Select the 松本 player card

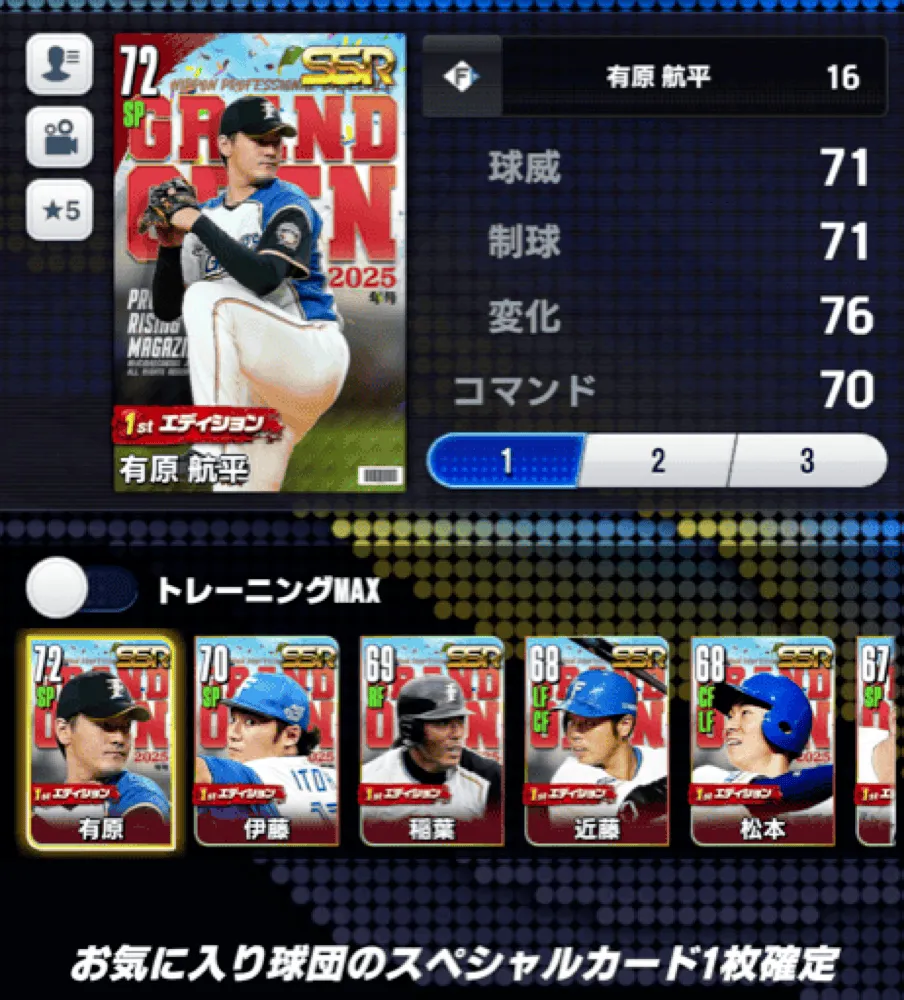pos(762,742)
